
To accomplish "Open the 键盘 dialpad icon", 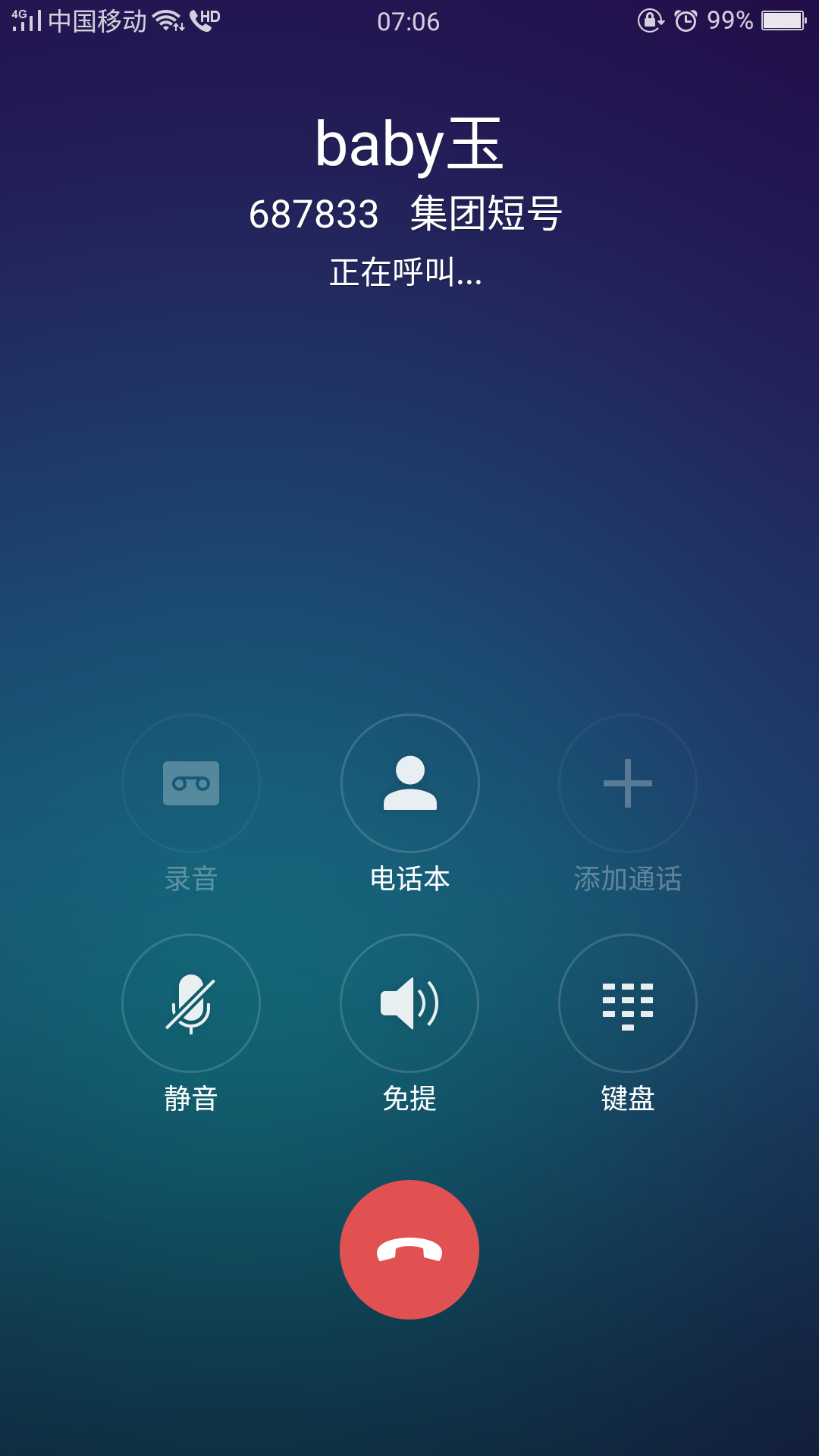I will click(x=627, y=1003).
